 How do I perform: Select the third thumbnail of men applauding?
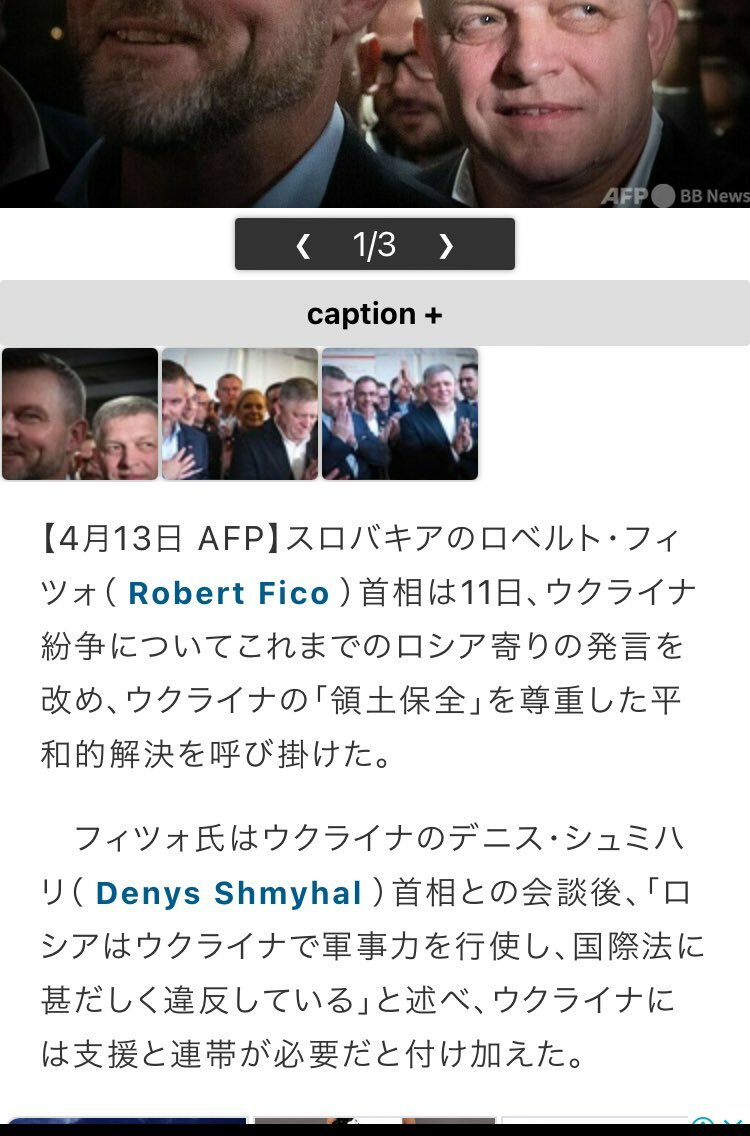click(x=400, y=414)
